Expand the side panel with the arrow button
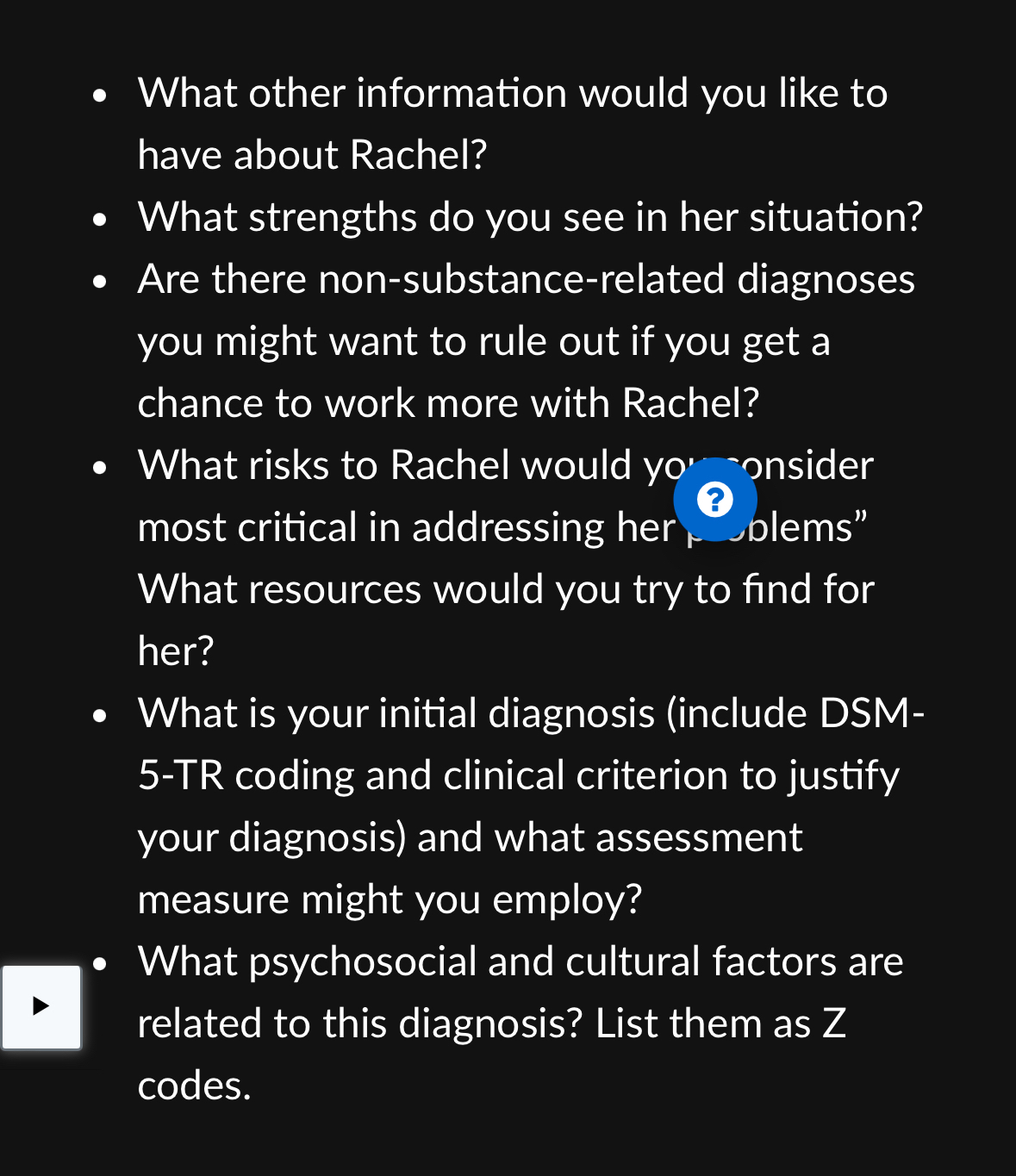Screen dimensions: 1016x1176 (41, 1006)
